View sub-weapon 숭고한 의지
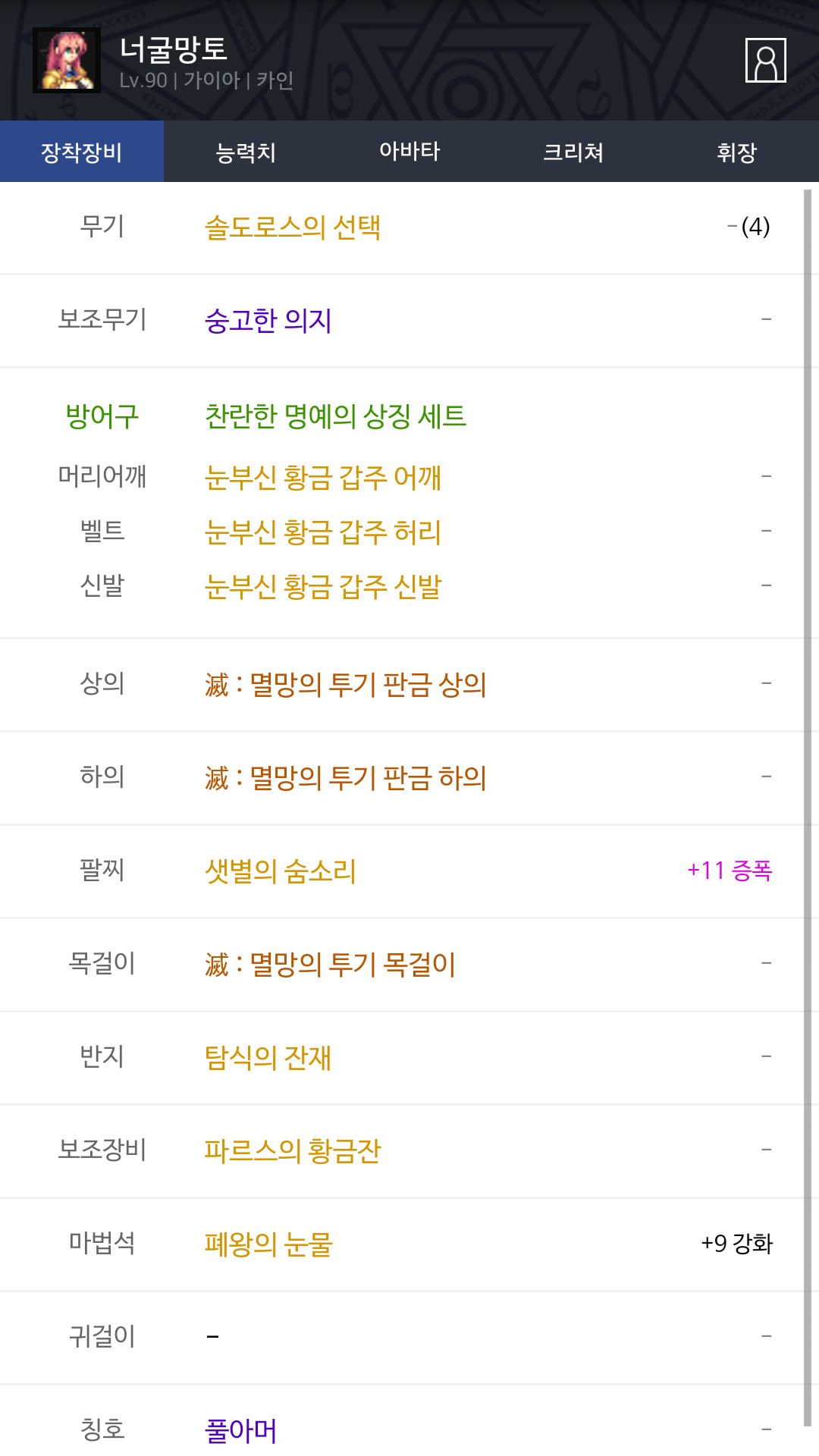 click(268, 321)
